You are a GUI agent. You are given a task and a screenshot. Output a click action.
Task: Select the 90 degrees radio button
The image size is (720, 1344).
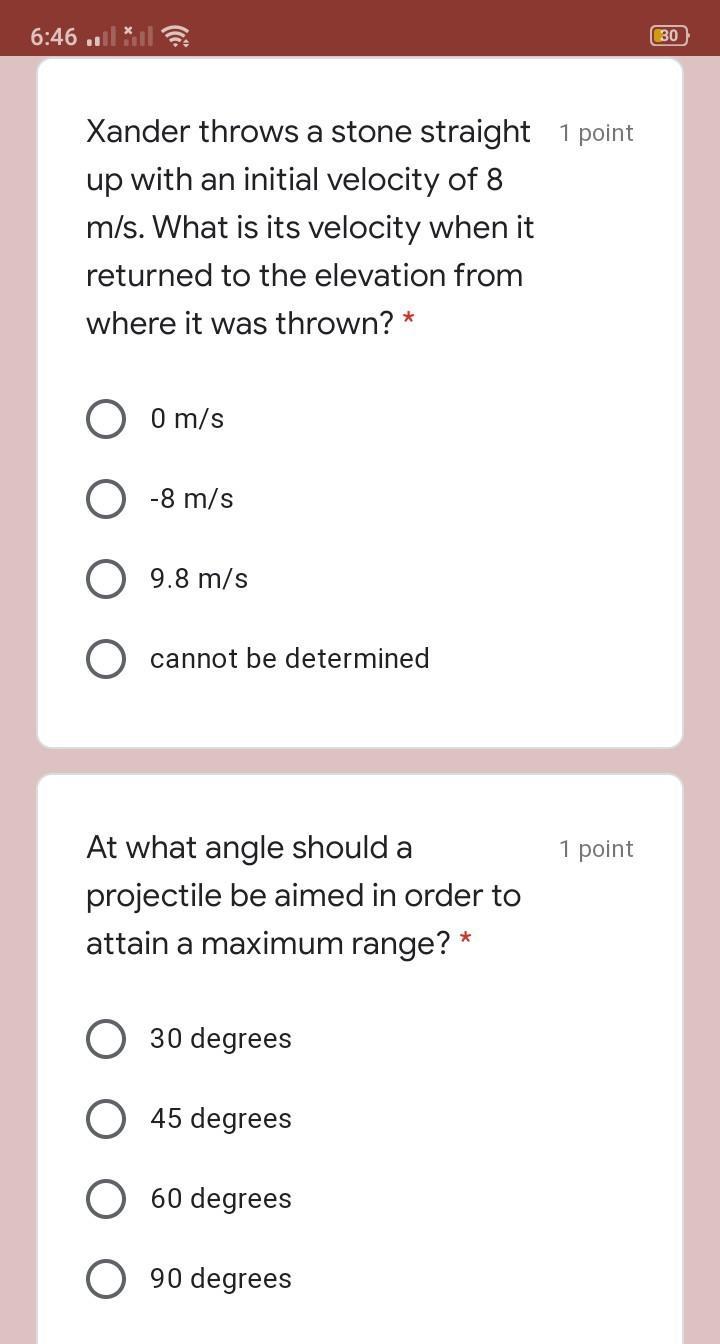(x=106, y=1279)
